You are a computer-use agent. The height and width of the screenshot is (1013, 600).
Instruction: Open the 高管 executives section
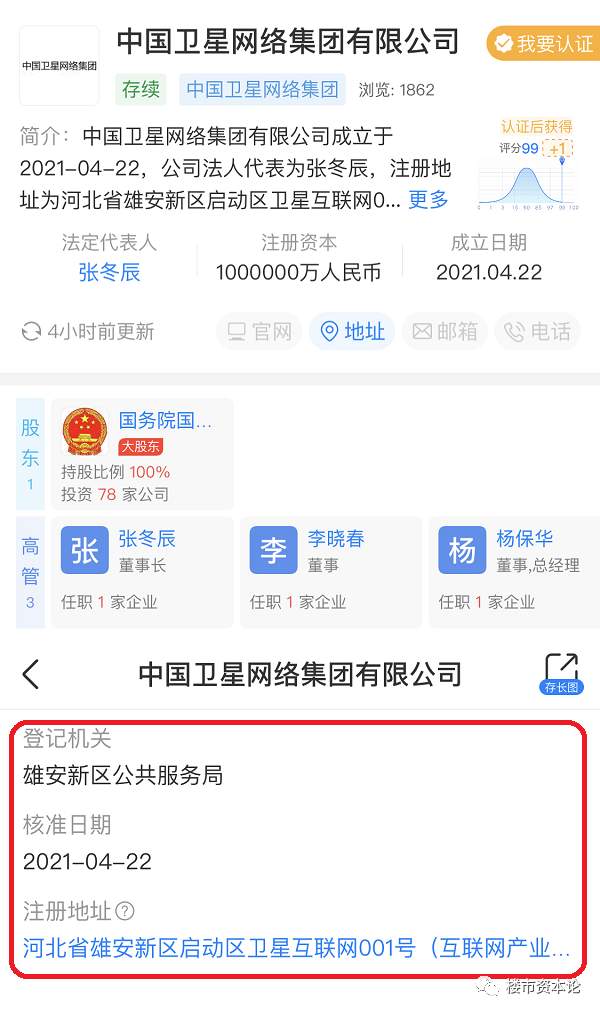(x=30, y=570)
